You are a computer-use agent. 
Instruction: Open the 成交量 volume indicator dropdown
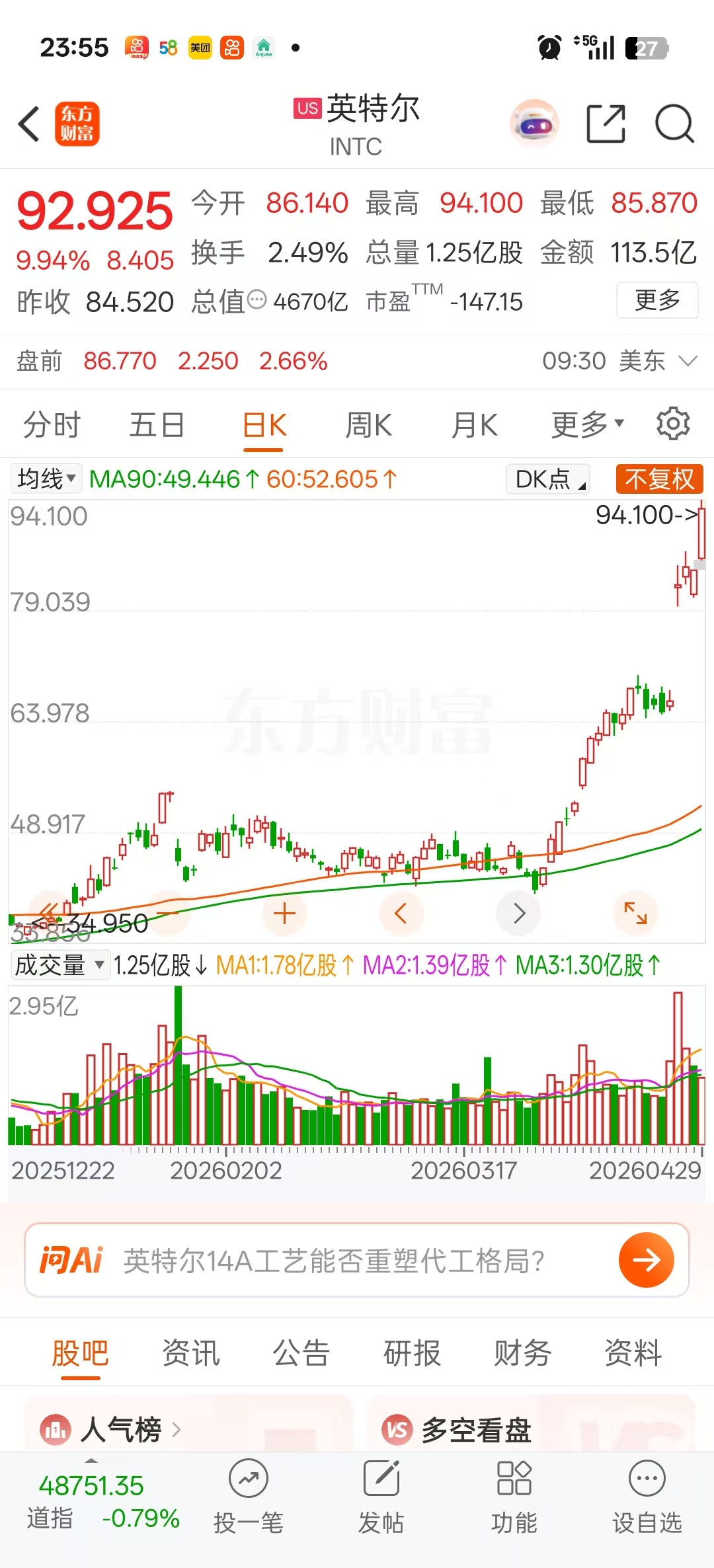[59, 965]
